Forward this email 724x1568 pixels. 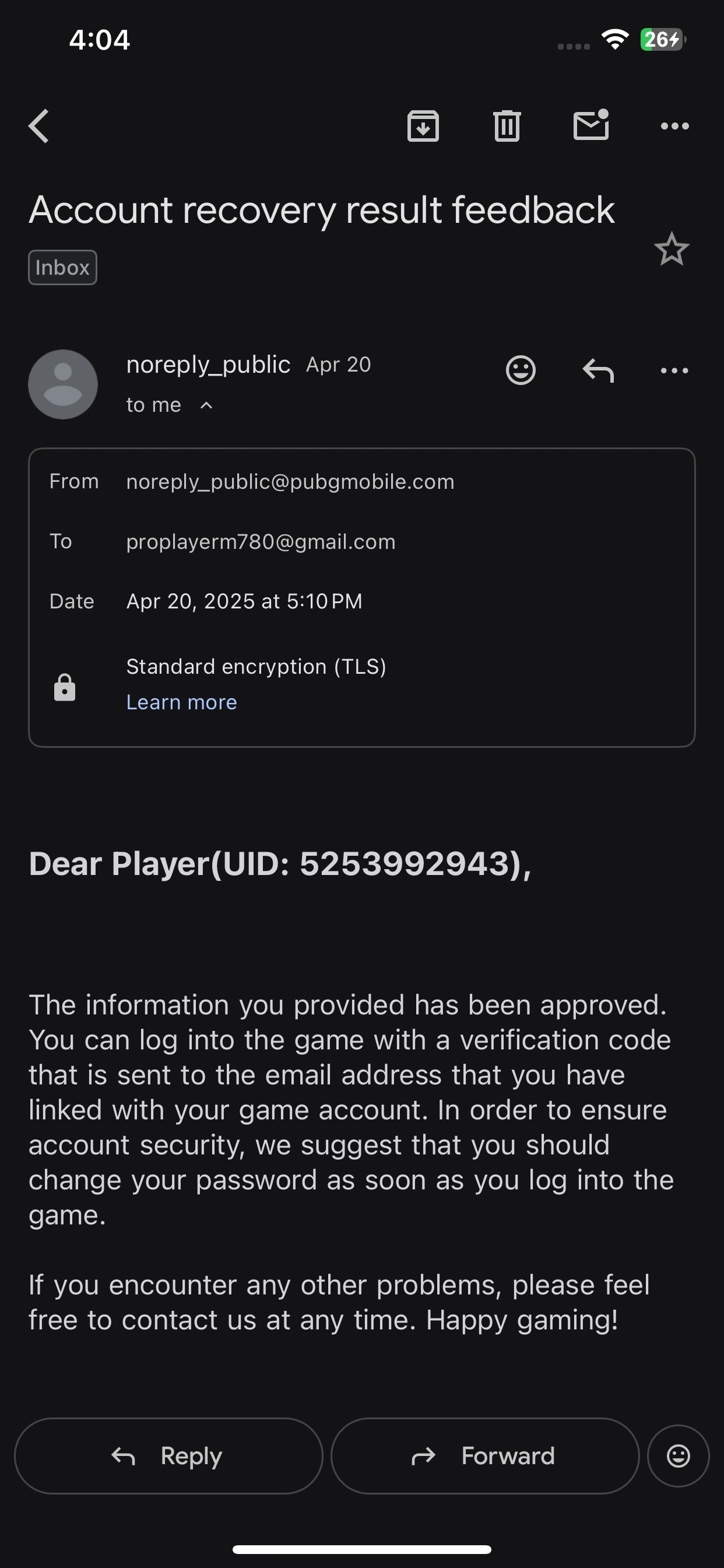coord(484,1456)
